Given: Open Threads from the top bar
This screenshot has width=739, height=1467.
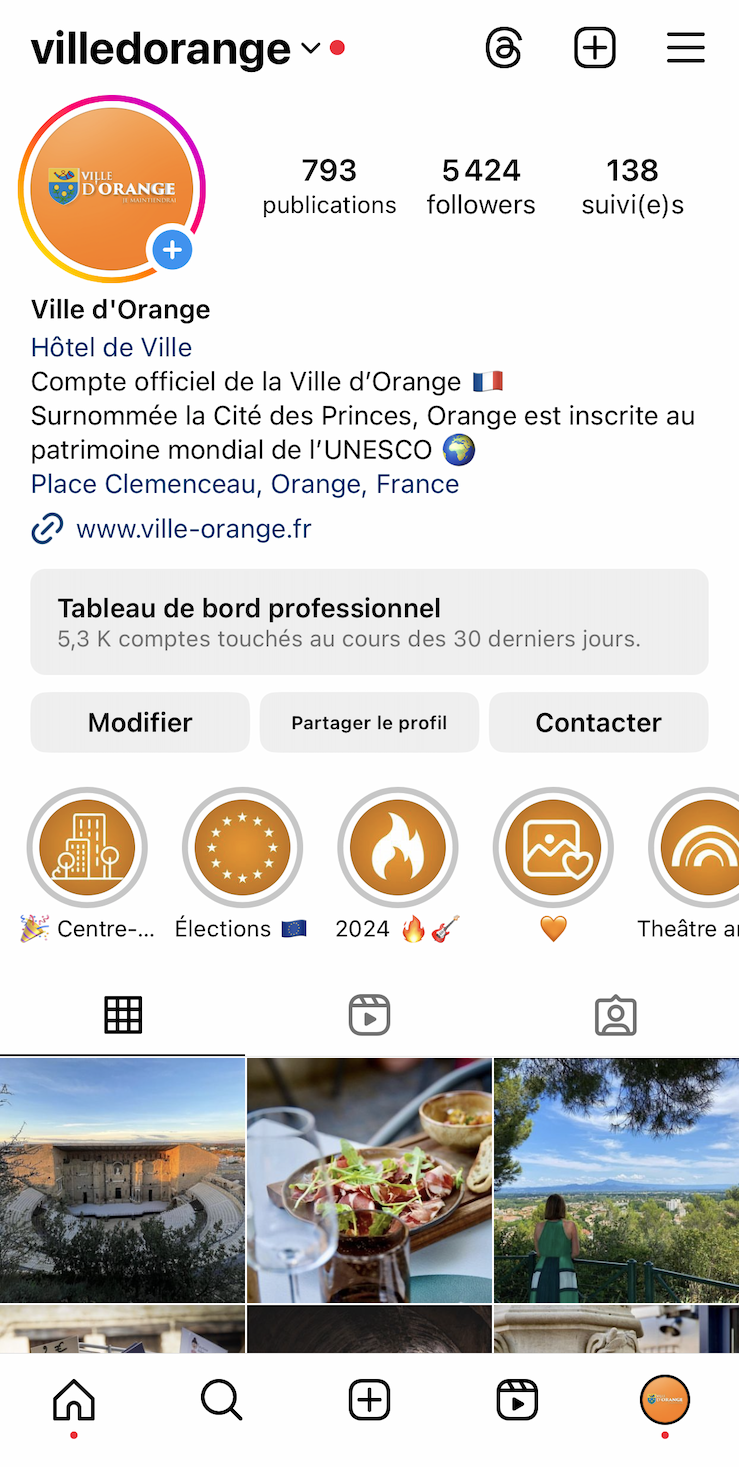Looking at the screenshot, I should pyautogui.click(x=504, y=48).
